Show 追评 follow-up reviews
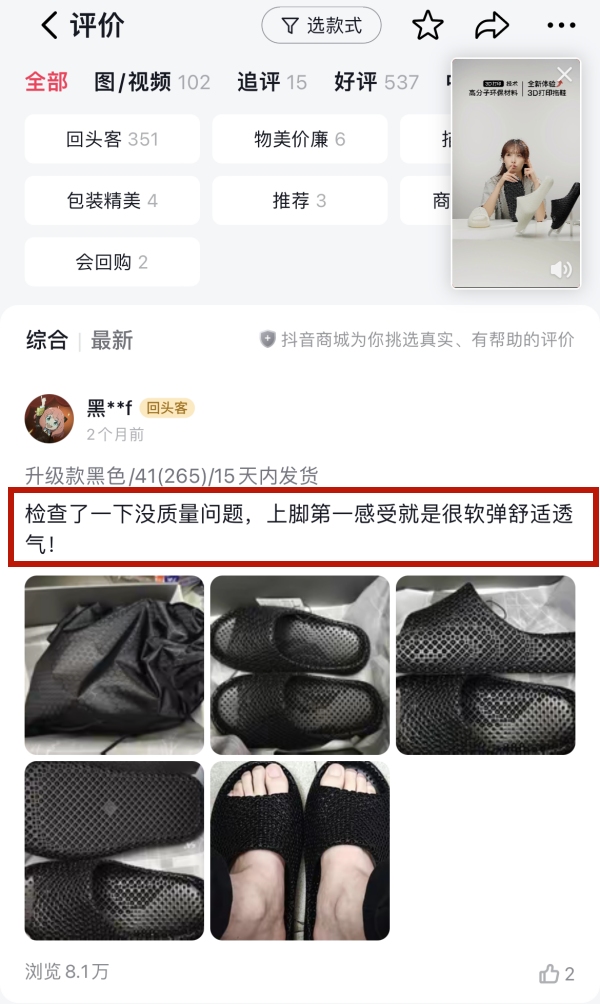This screenshot has width=600, height=1004. point(272,82)
